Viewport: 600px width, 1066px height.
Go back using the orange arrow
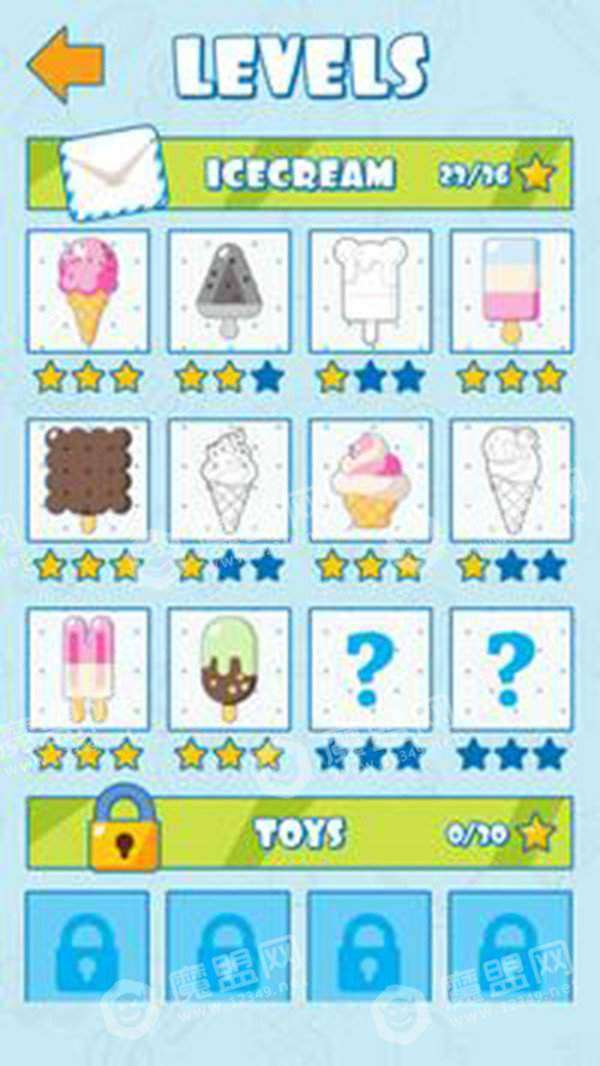click(66, 64)
